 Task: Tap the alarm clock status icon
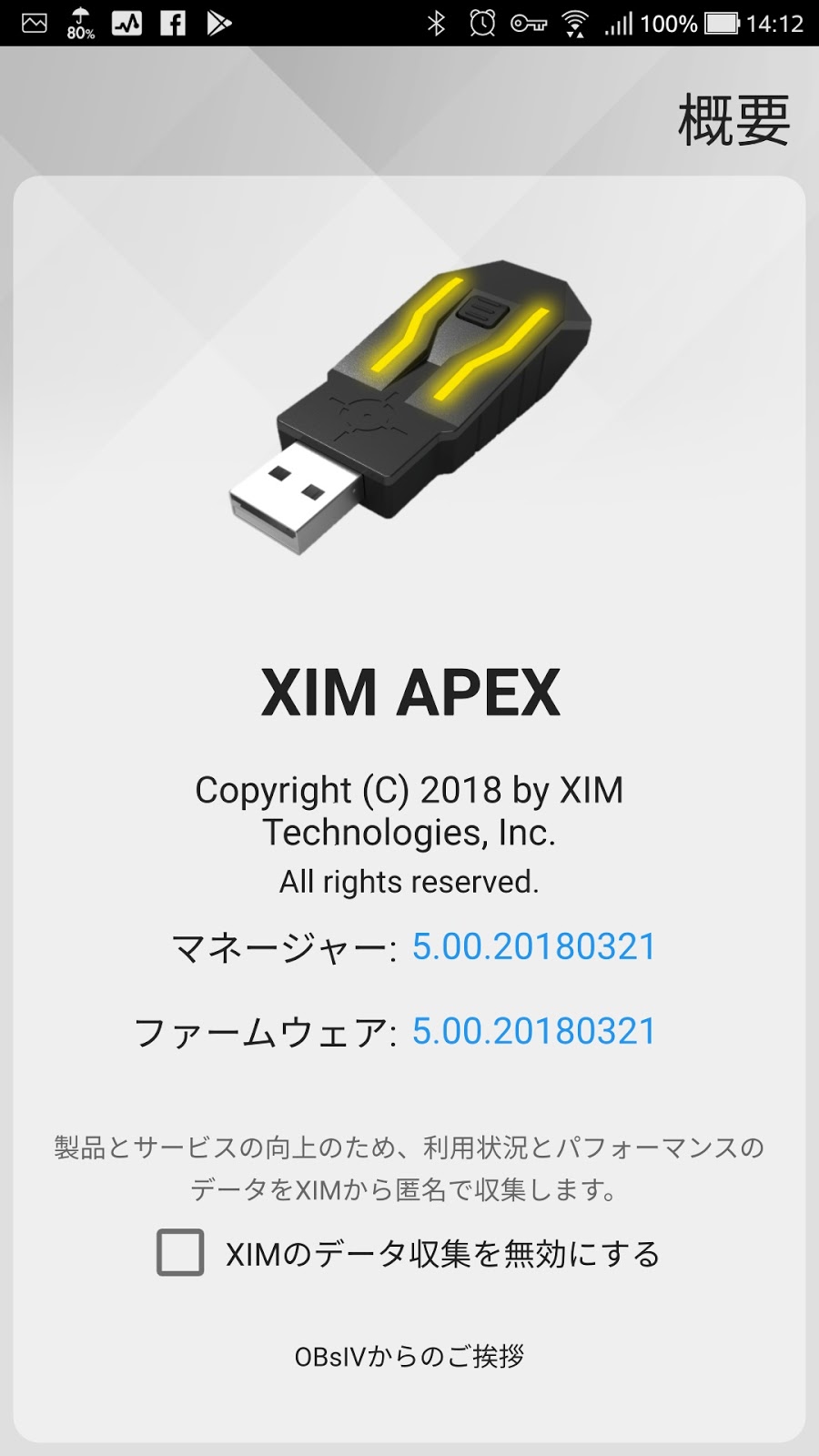point(483,23)
